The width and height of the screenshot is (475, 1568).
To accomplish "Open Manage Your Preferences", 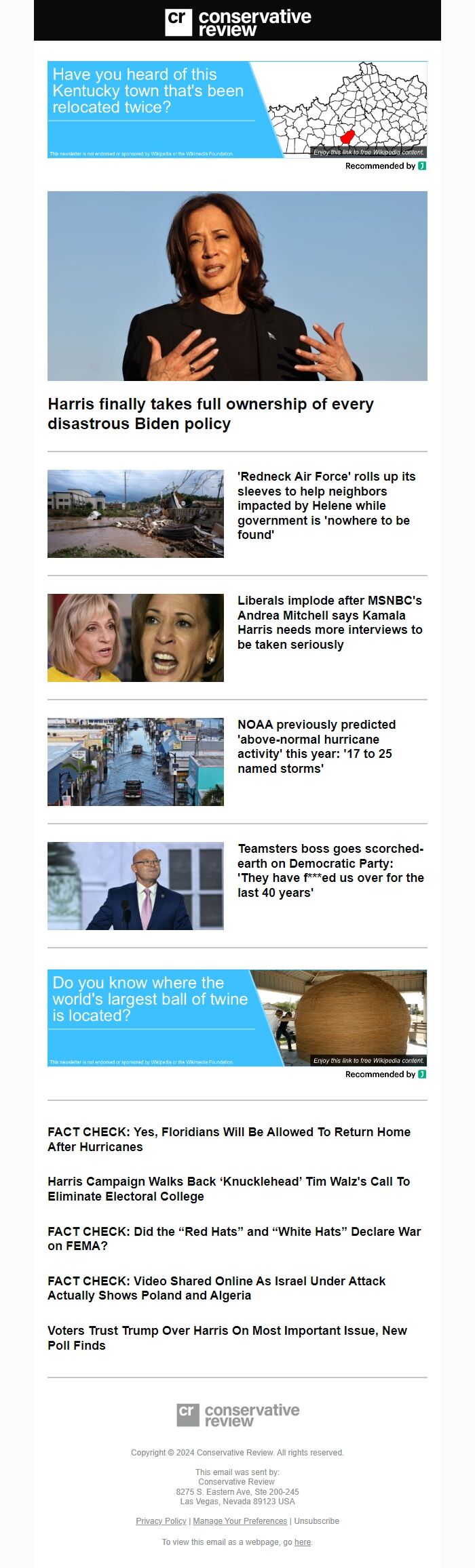I will point(240,1521).
